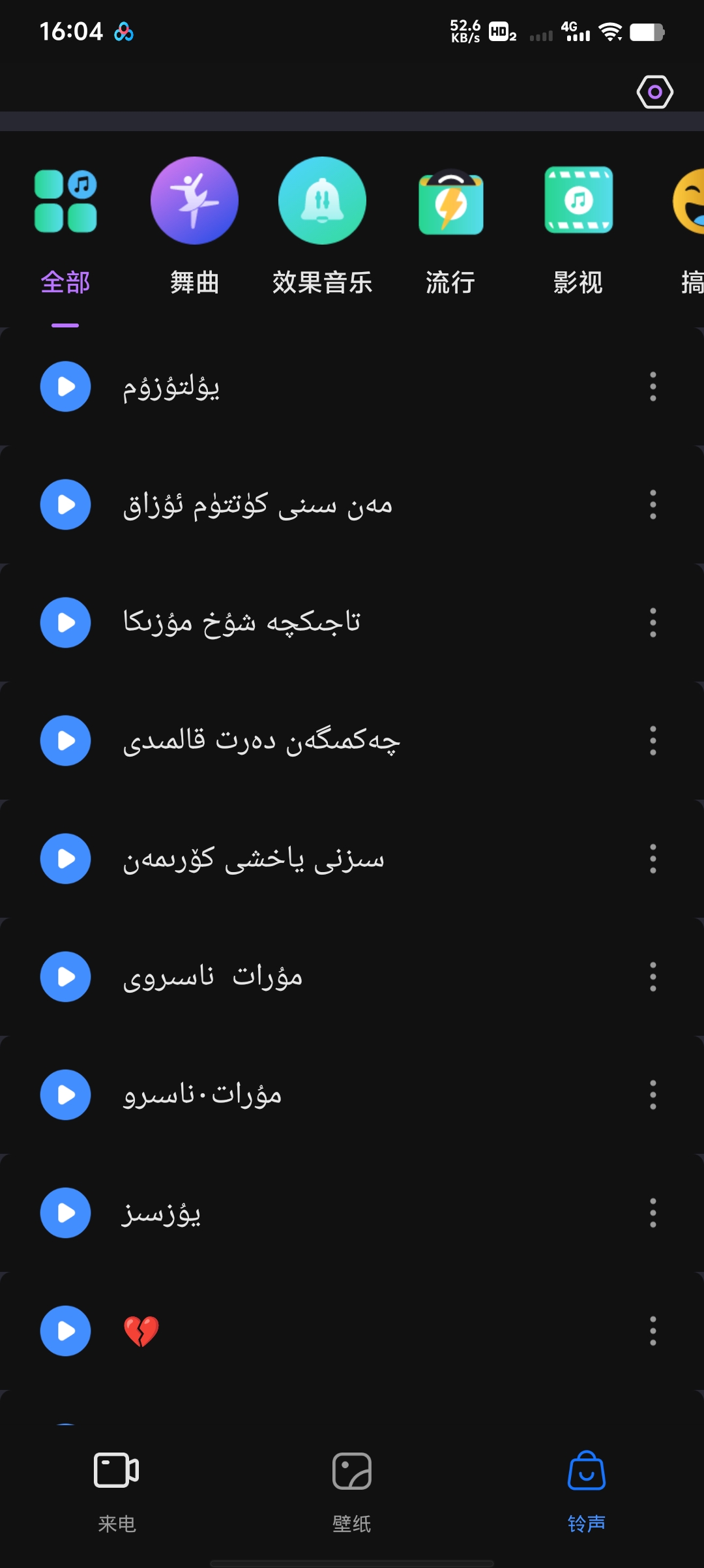Viewport: 704px width, 1568px height.
Task: Open the 效果音乐 category
Action: point(322,228)
